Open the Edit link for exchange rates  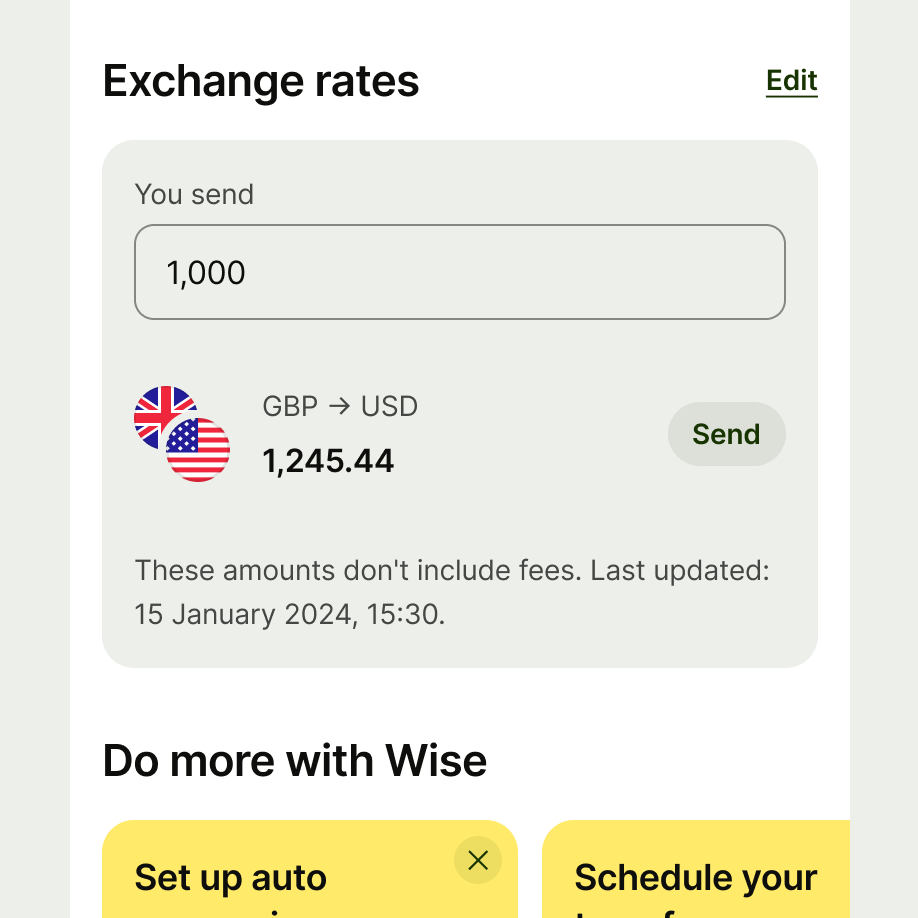click(x=791, y=81)
